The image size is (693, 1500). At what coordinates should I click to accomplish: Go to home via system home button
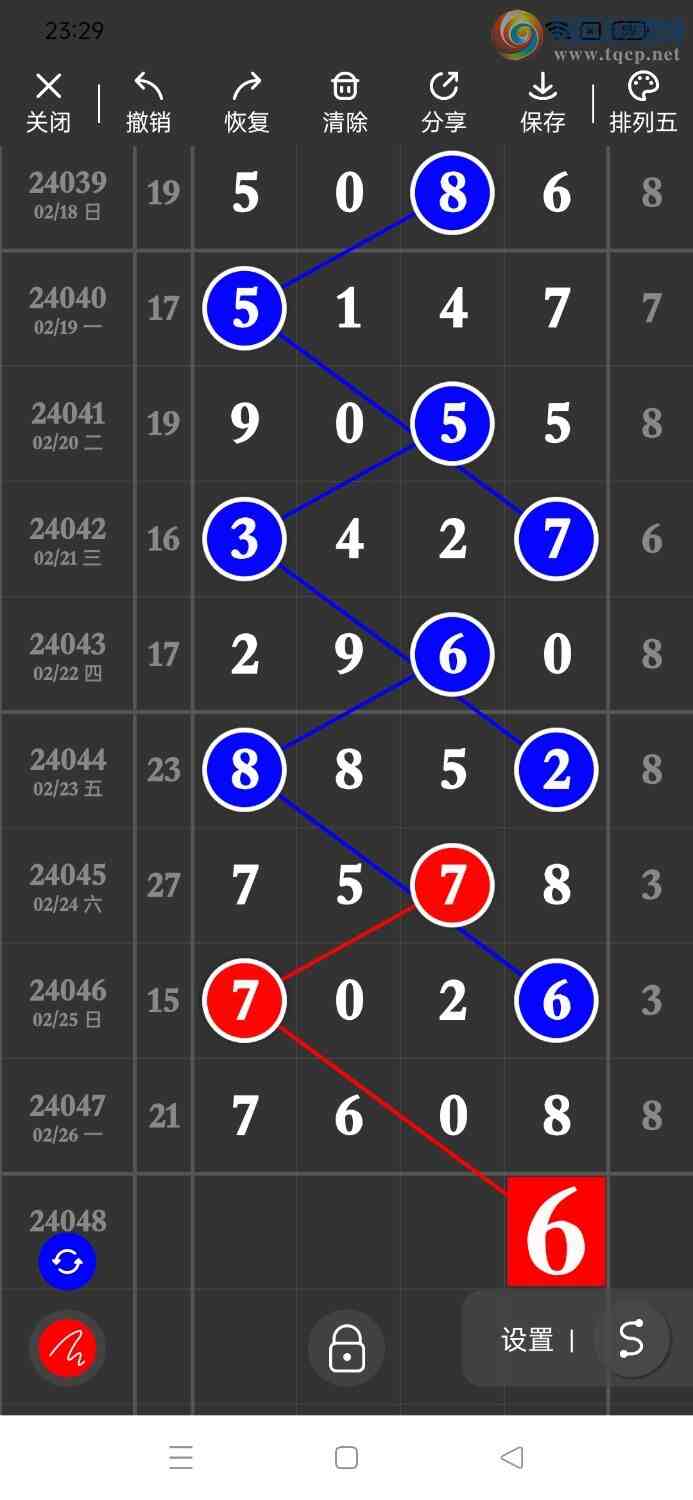click(346, 1457)
